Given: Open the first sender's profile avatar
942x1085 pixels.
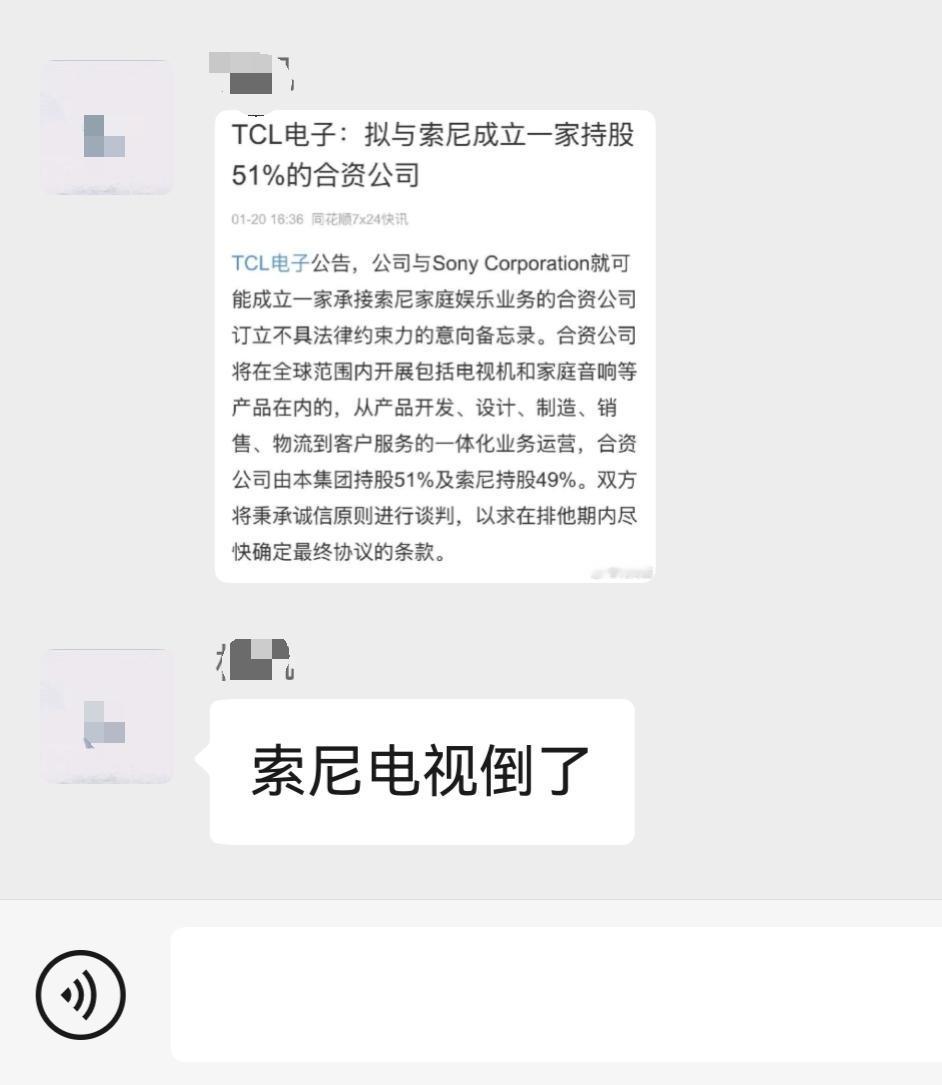Looking at the screenshot, I should point(106,125).
